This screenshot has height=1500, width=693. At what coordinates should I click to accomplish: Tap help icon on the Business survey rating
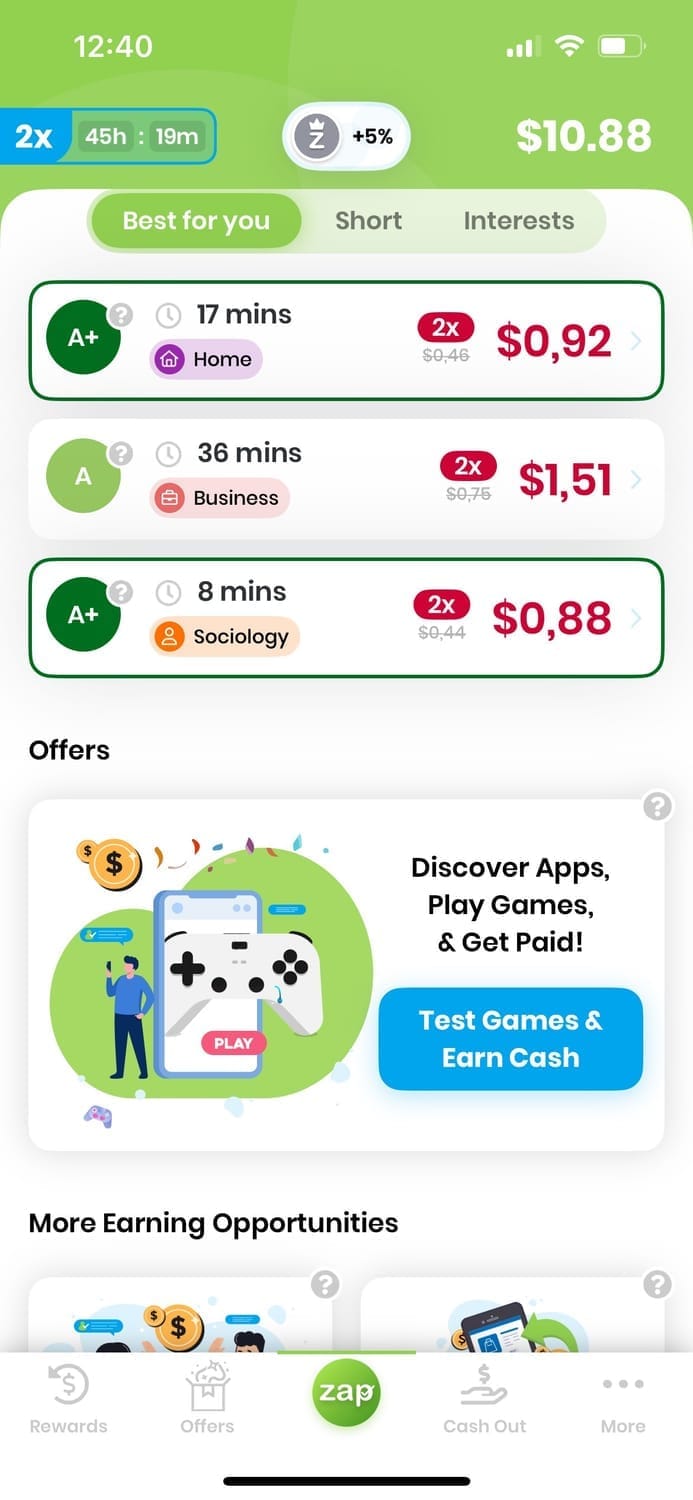point(120,454)
